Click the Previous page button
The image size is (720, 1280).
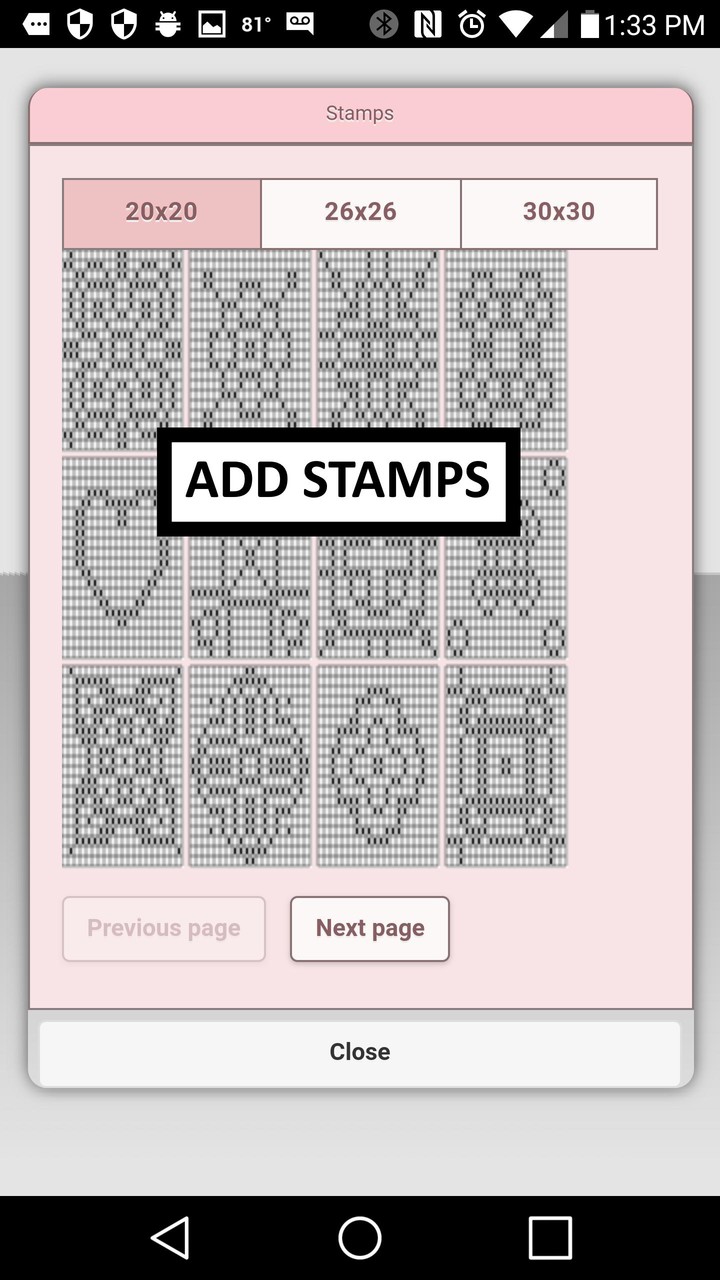point(163,929)
